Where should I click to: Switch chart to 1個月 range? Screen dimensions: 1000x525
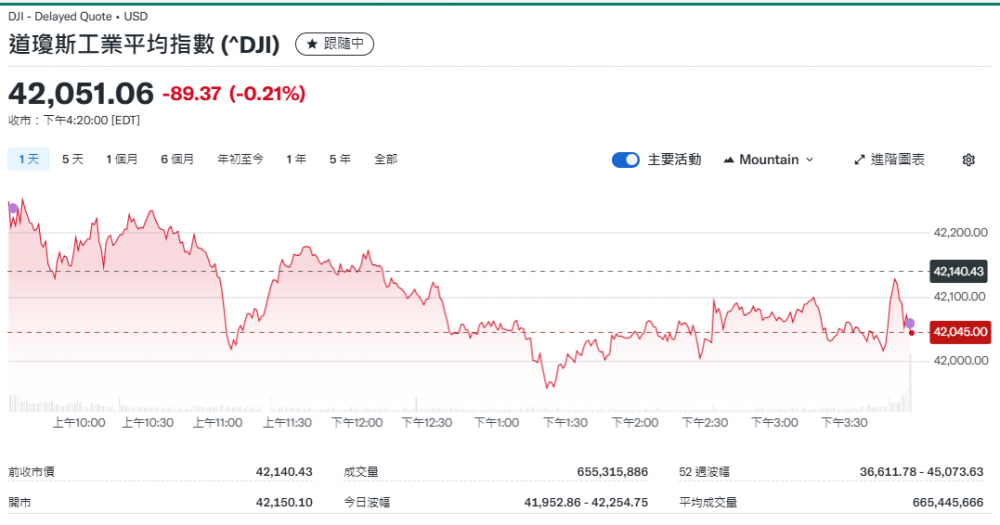[122, 159]
